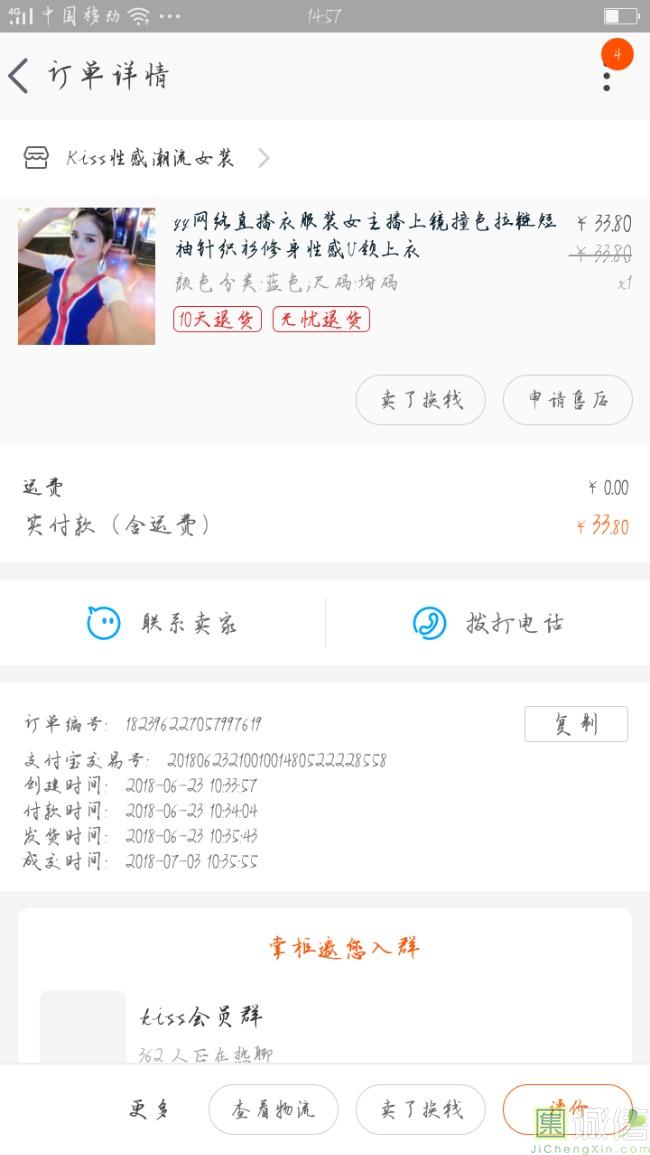650x1155 pixels.
Task: Call the seller with 拨打电话
Action: coord(488,623)
